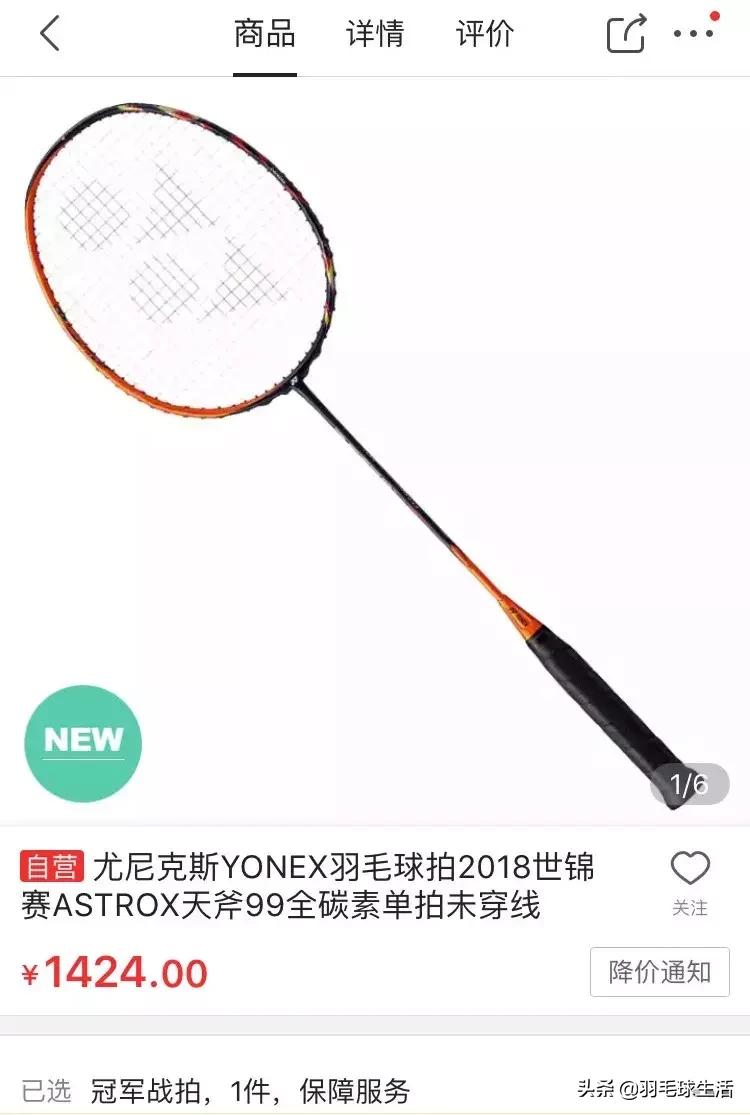Tap the back arrow to return

(x=50, y=33)
